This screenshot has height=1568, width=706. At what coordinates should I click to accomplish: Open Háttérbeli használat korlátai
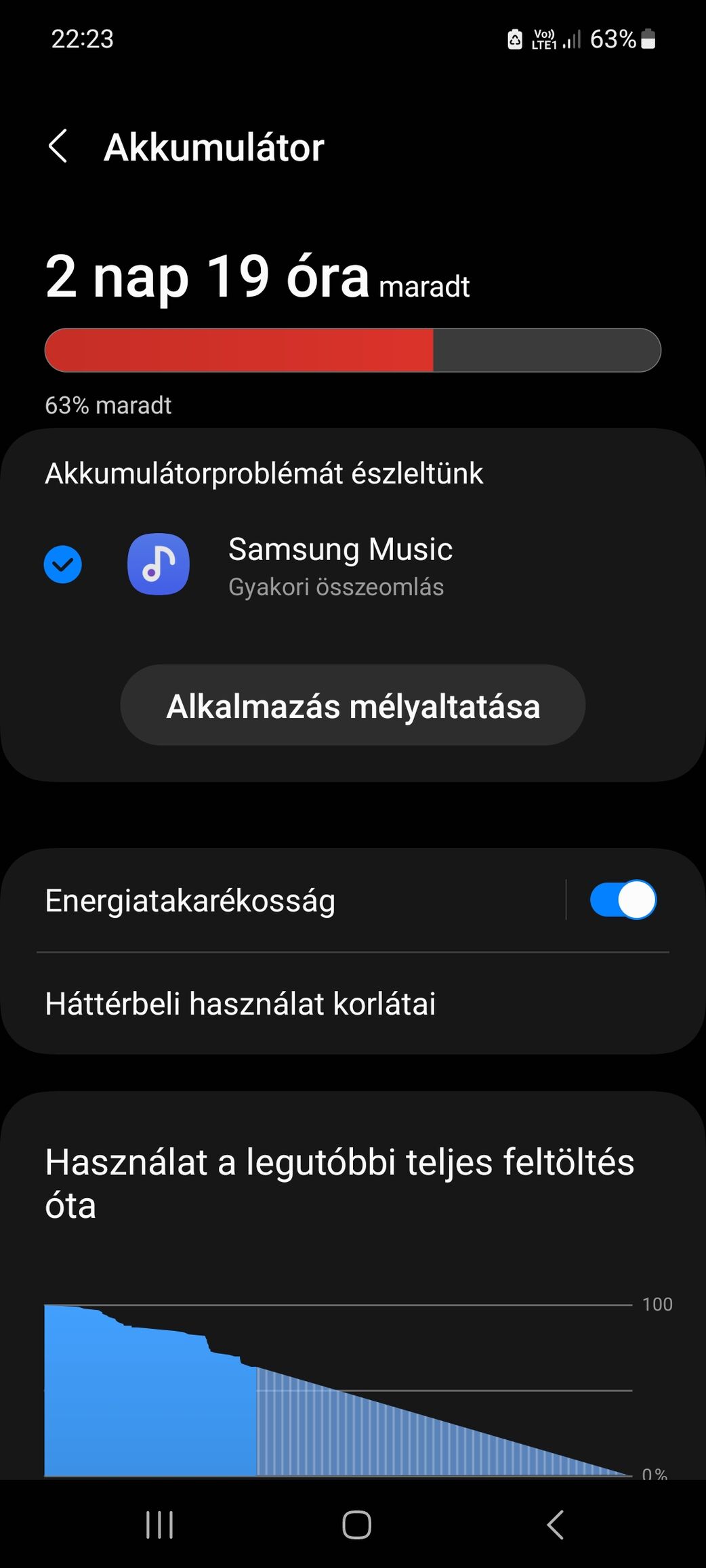click(353, 1003)
